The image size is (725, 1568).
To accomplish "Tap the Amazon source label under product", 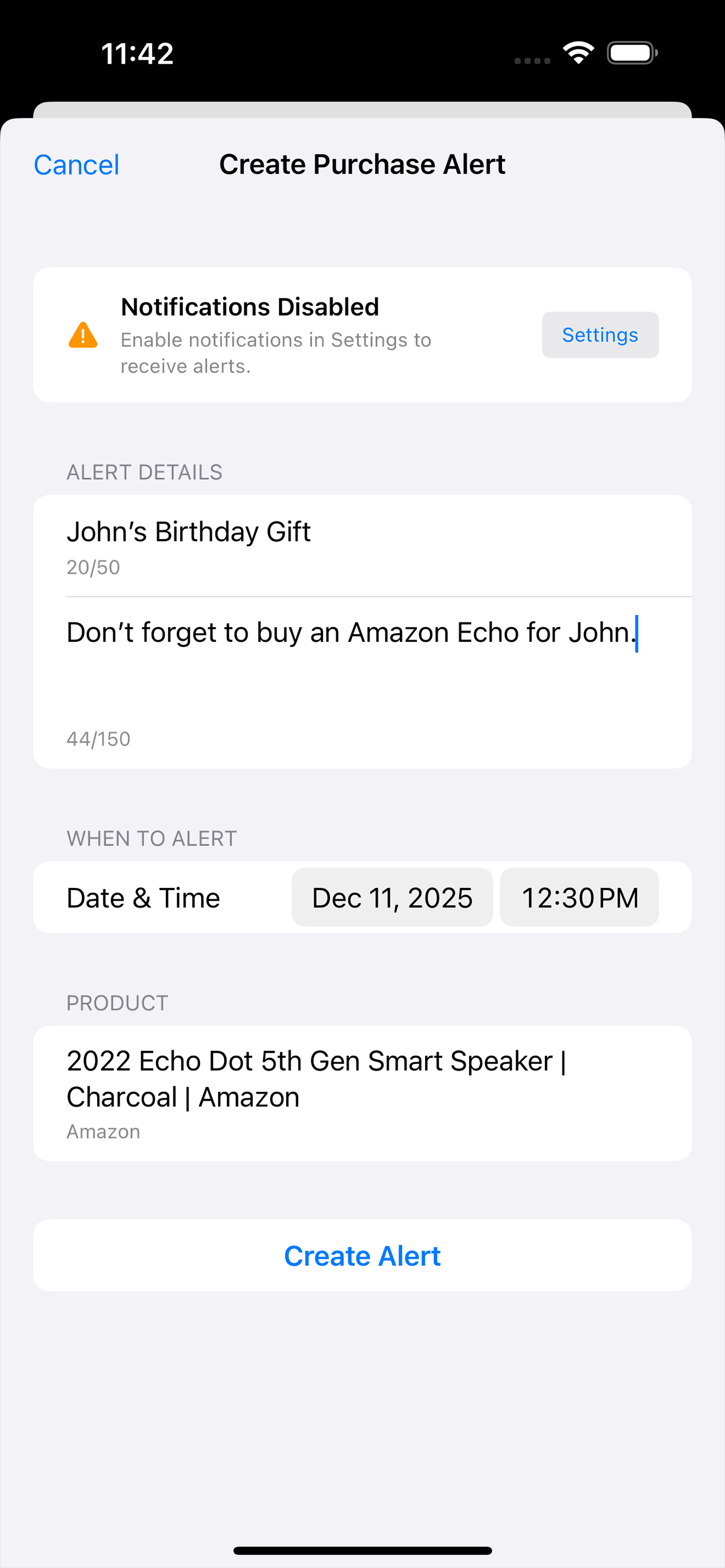I will 102,1131.
